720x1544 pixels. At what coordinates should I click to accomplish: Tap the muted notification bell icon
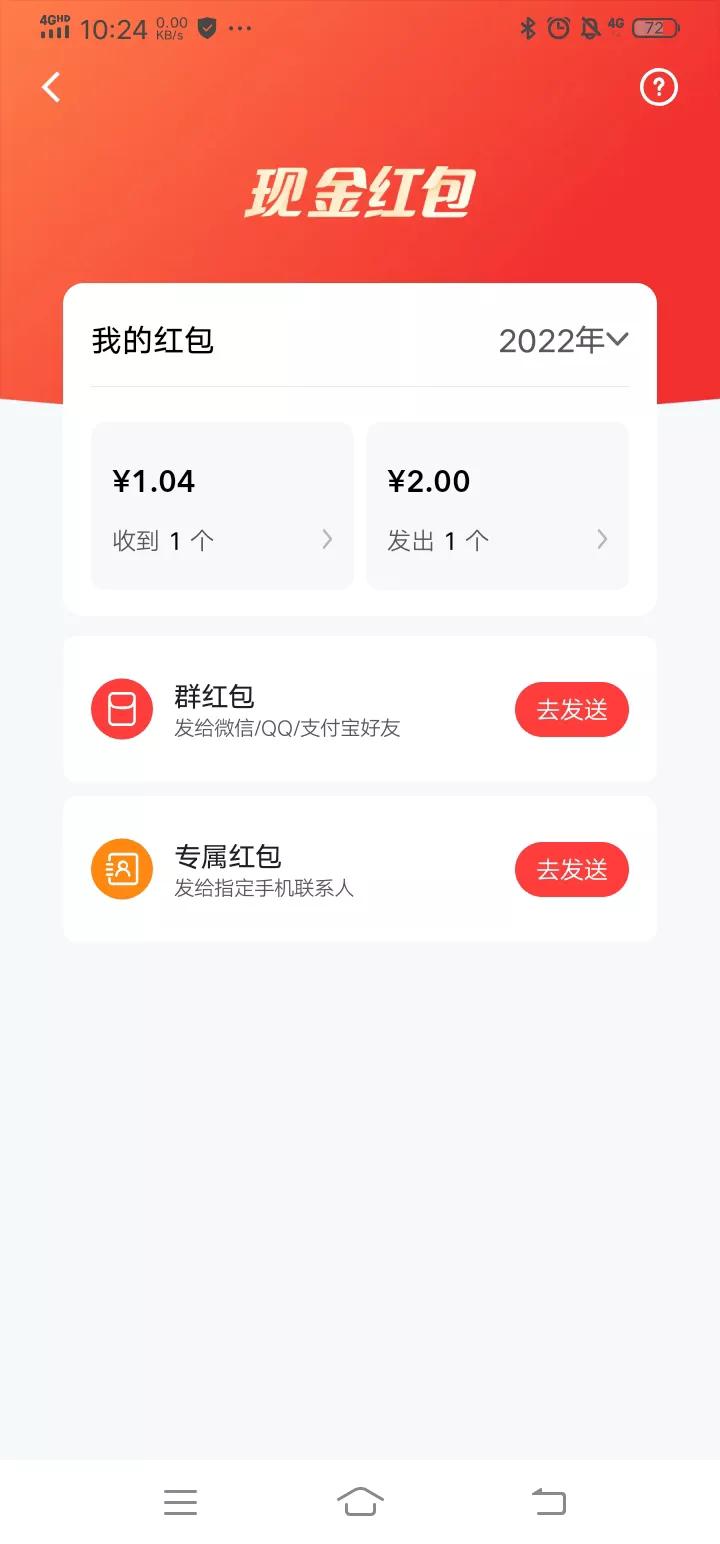click(x=589, y=28)
